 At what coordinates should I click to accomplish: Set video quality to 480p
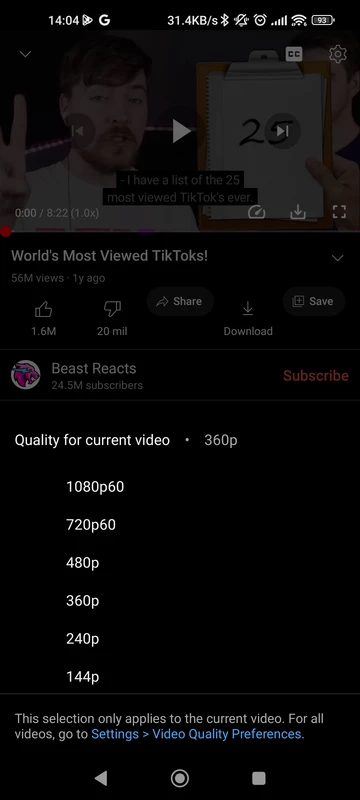tap(180, 563)
